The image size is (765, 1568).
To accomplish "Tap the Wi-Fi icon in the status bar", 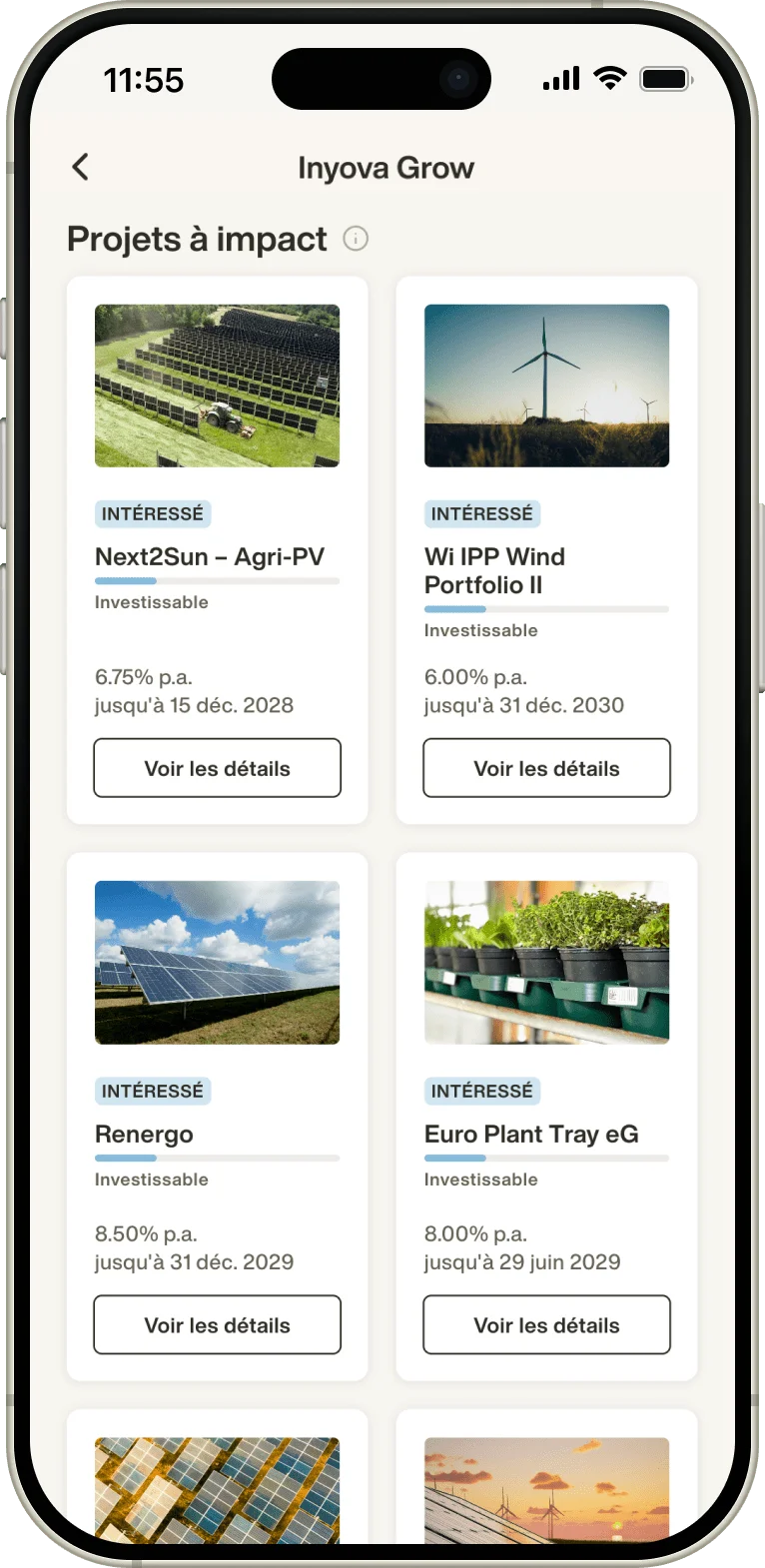I will 611,77.
